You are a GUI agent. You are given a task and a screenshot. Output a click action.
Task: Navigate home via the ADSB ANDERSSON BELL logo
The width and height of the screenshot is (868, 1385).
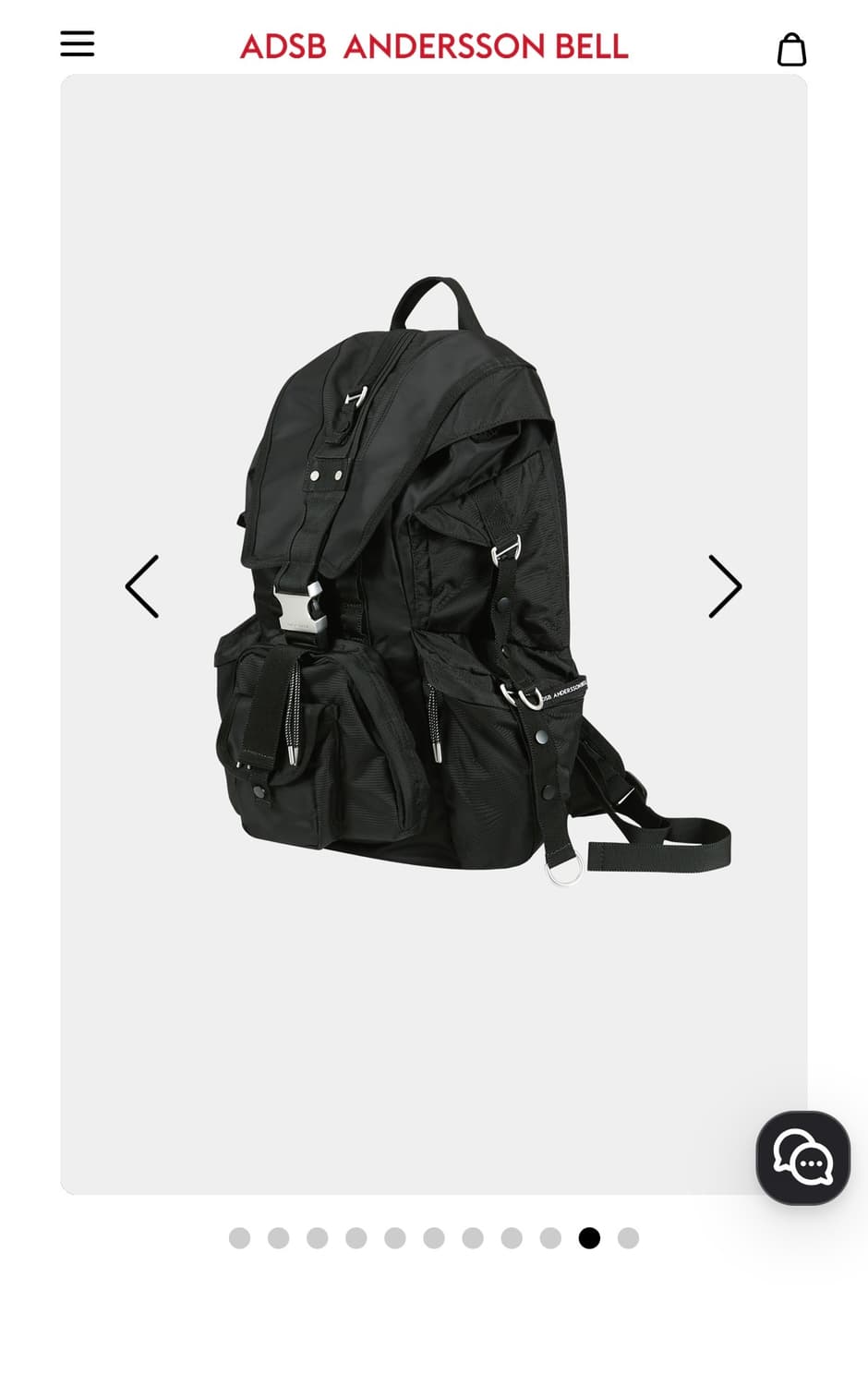pos(434,47)
